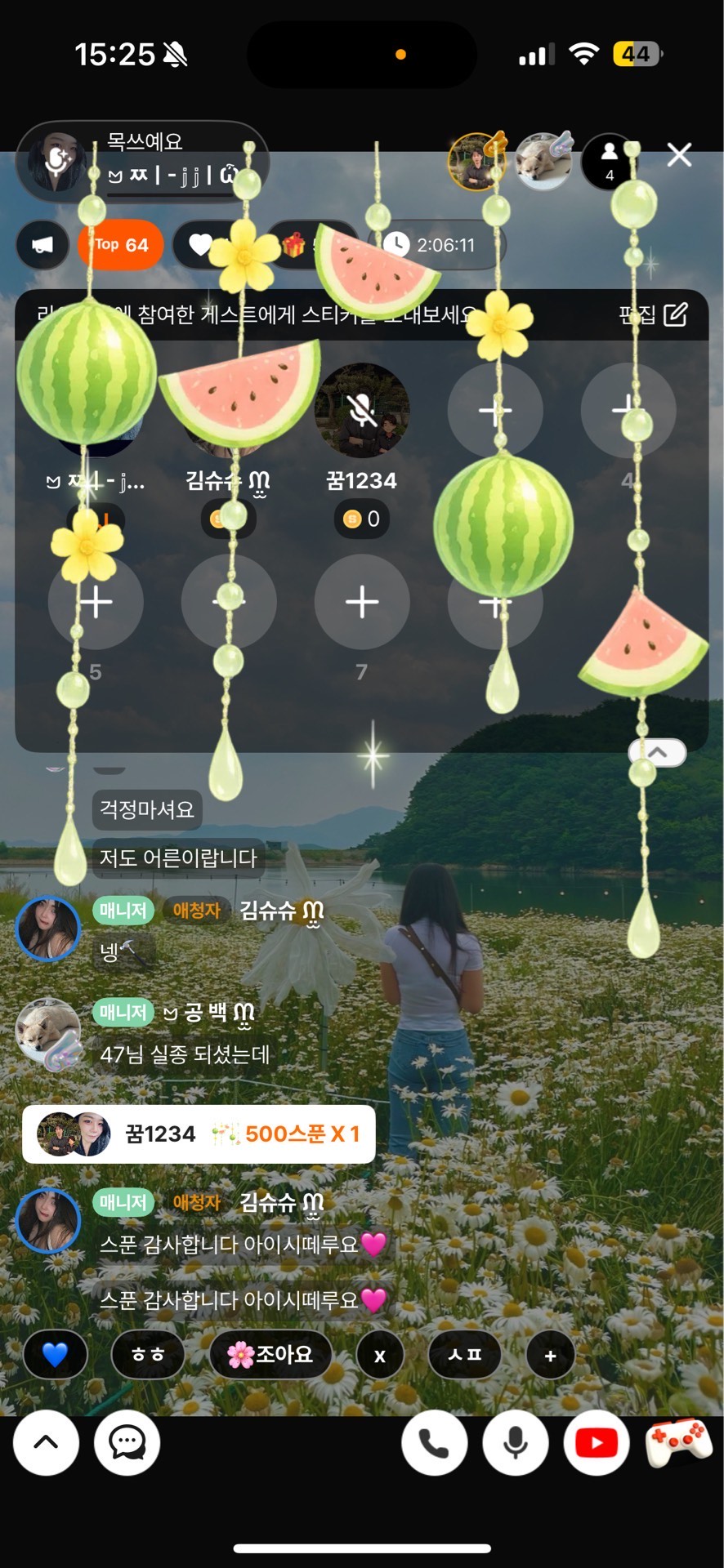Open the chat message input
This screenshot has width=724, height=1568.
point(127,1442)
